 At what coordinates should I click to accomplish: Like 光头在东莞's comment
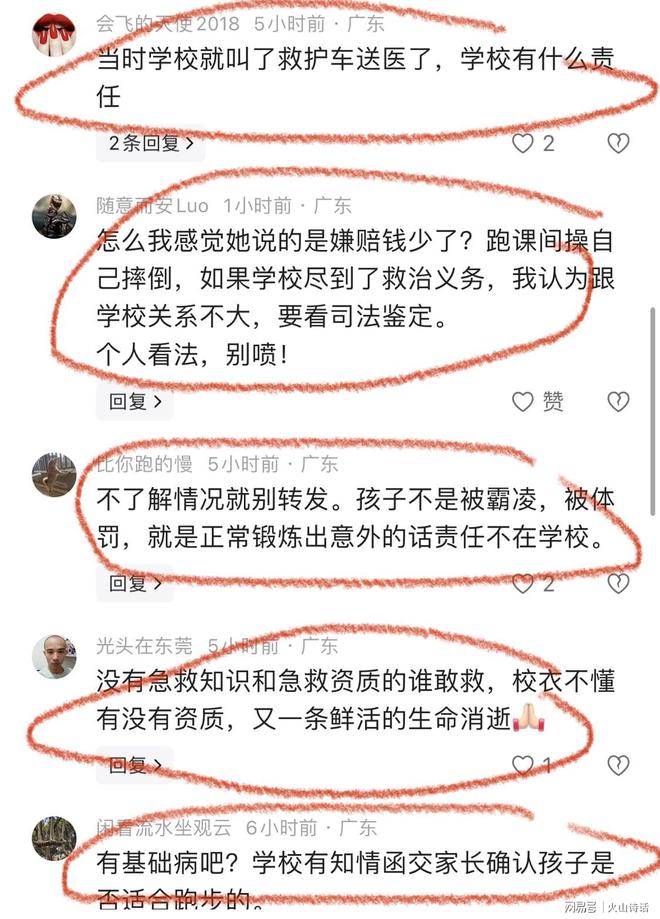(523, 765)
